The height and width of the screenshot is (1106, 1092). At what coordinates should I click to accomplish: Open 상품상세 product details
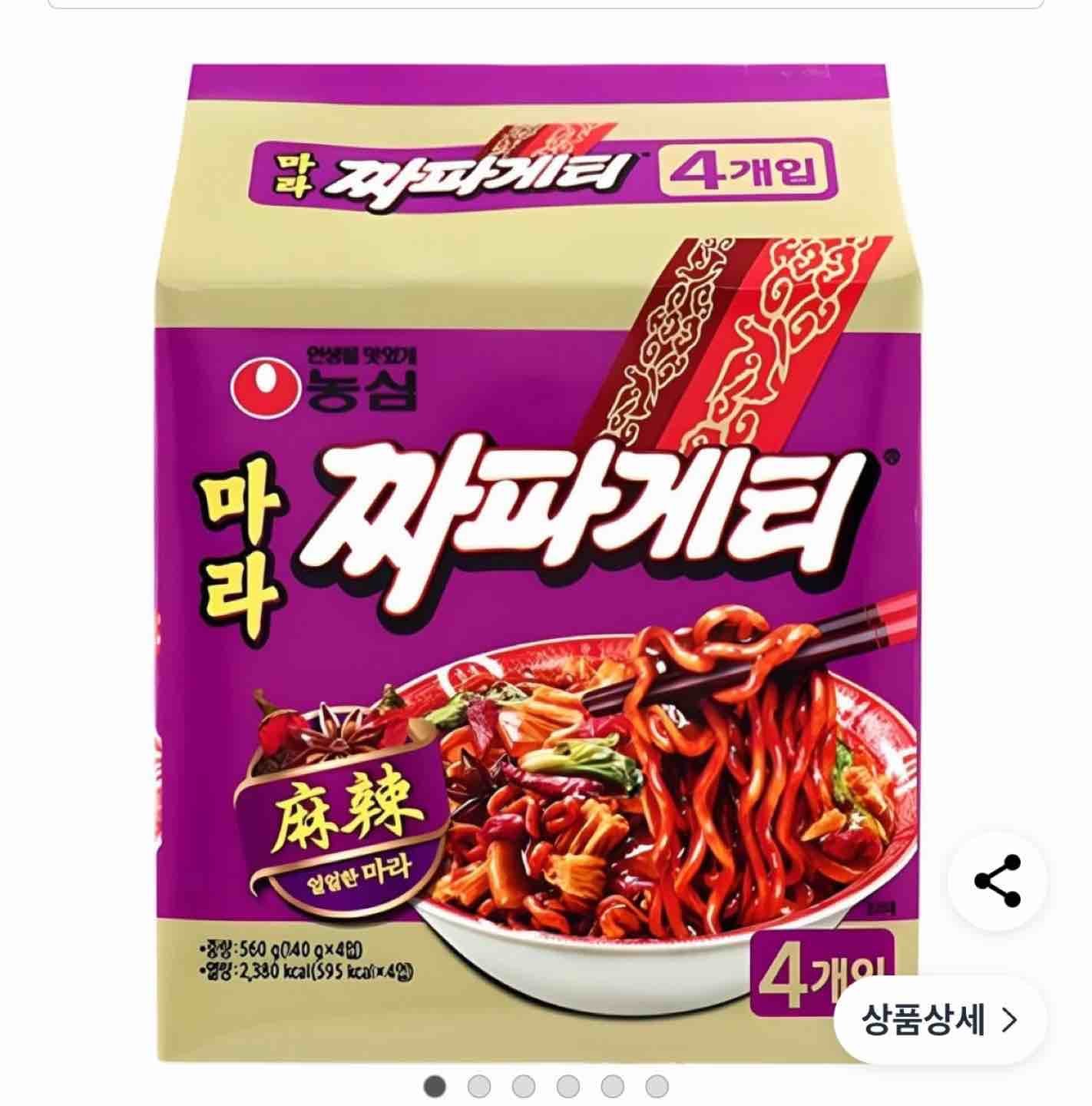pos(940,1020)
